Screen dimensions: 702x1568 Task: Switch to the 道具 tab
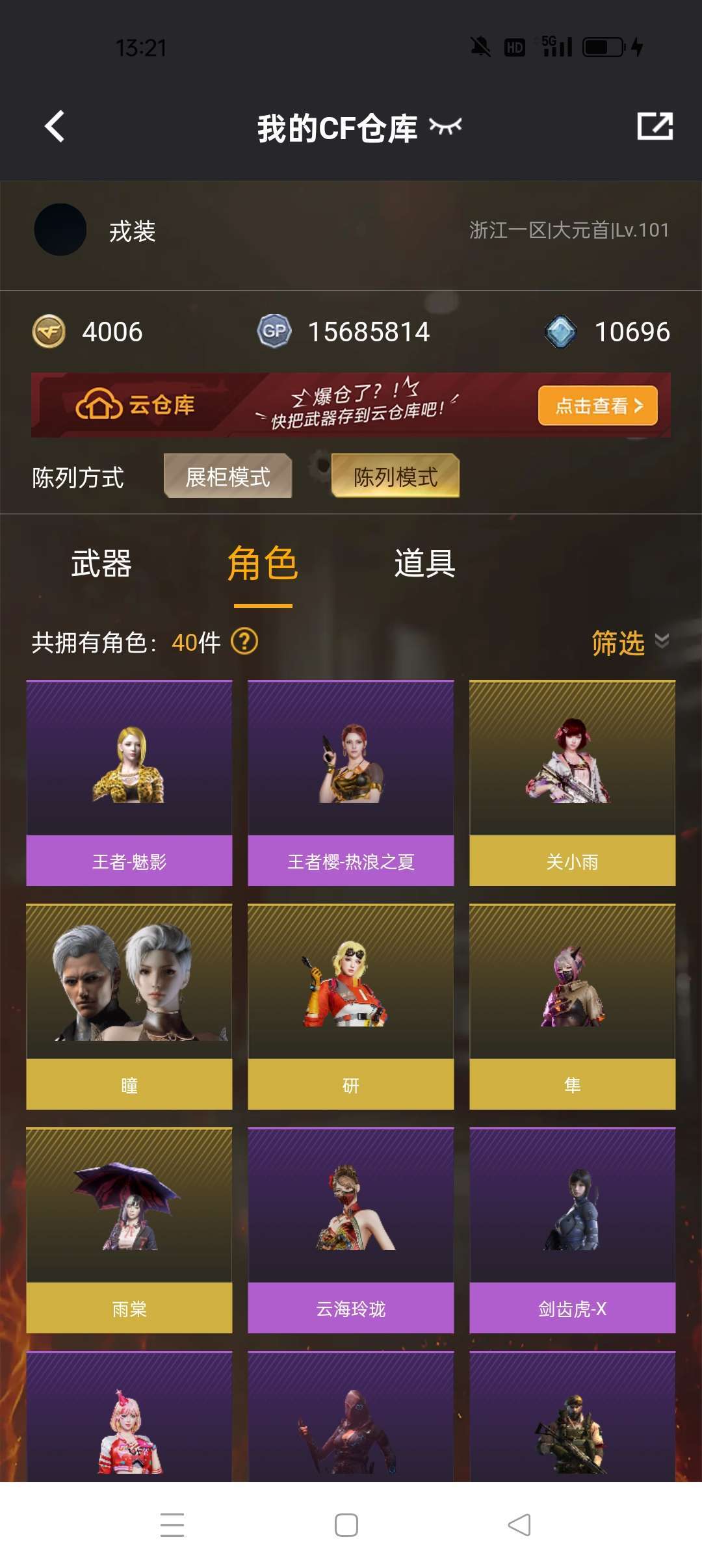[x=424, y=564]
